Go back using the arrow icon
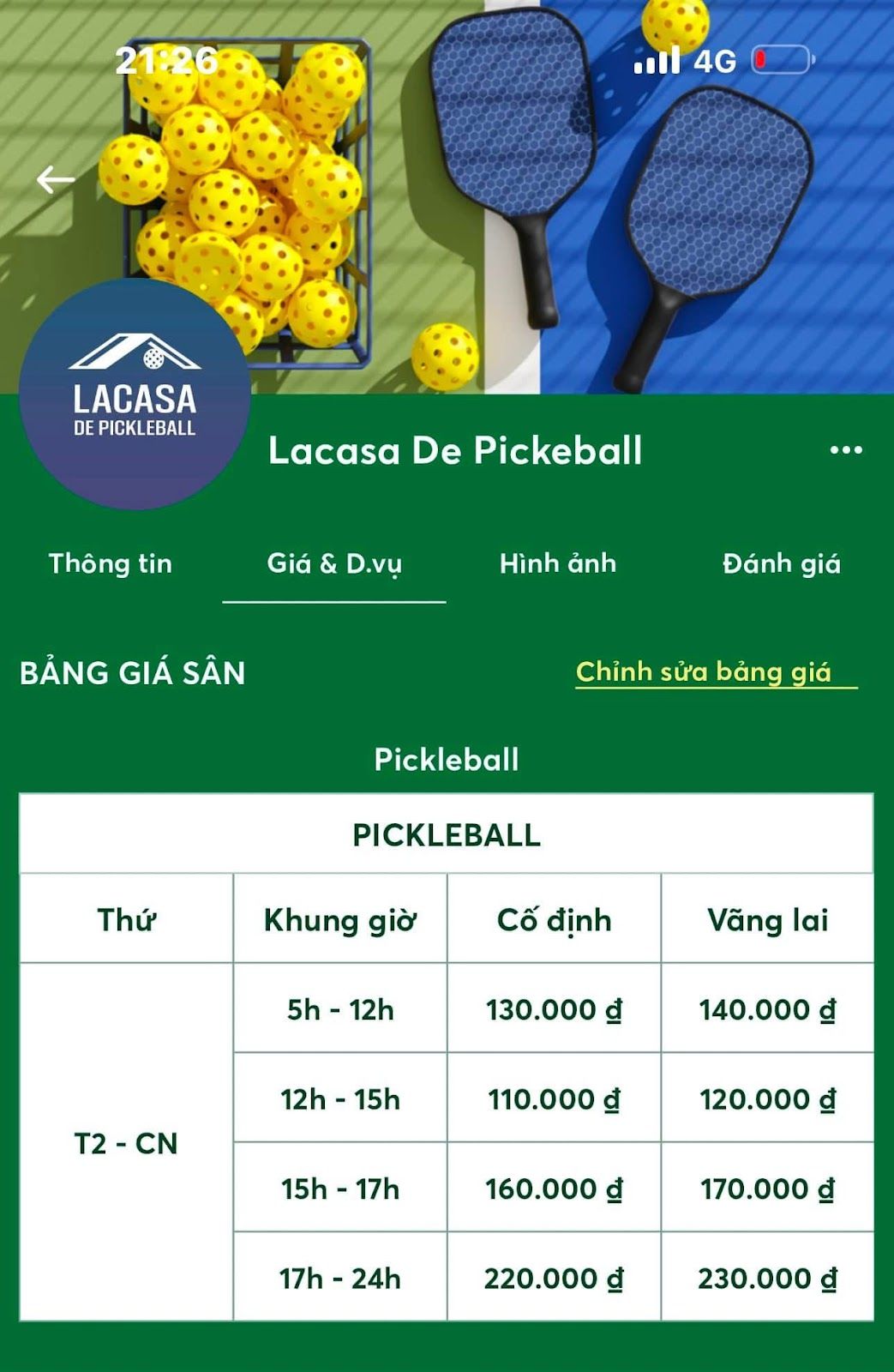 point(56,179)
